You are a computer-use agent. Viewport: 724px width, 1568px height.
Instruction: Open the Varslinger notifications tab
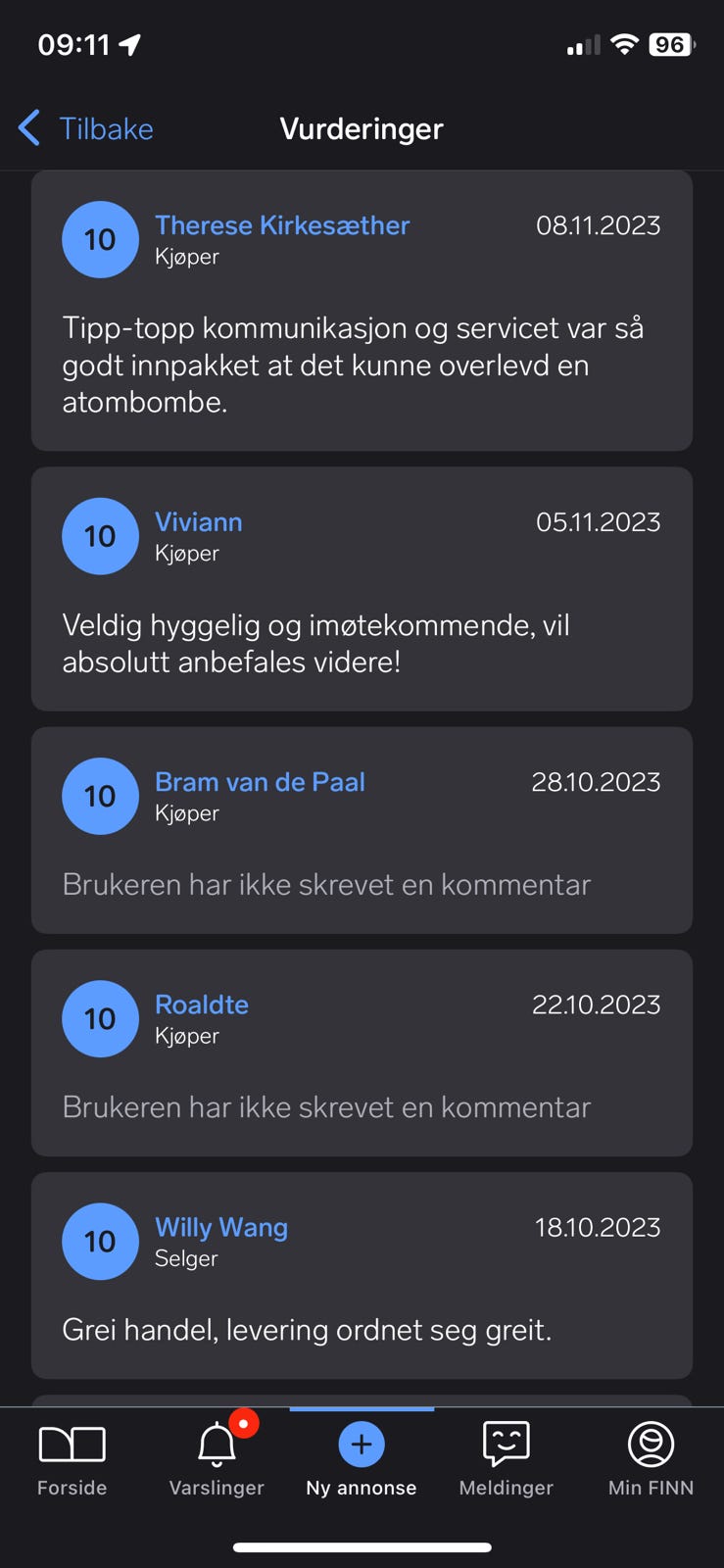tap(217, 1459)
